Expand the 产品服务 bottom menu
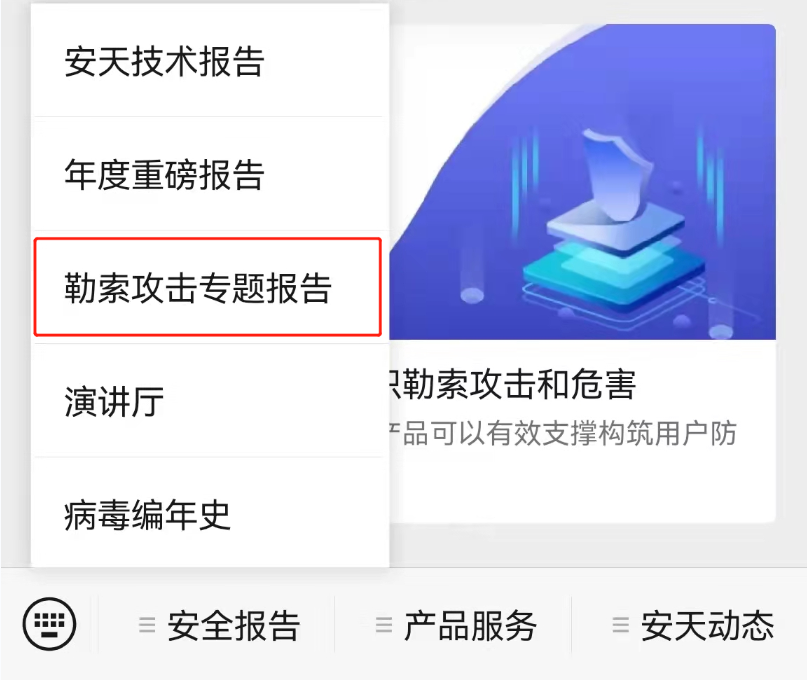The width and height of the screenshot is (807, 680). pyautogui.click(x=456, y=626)
